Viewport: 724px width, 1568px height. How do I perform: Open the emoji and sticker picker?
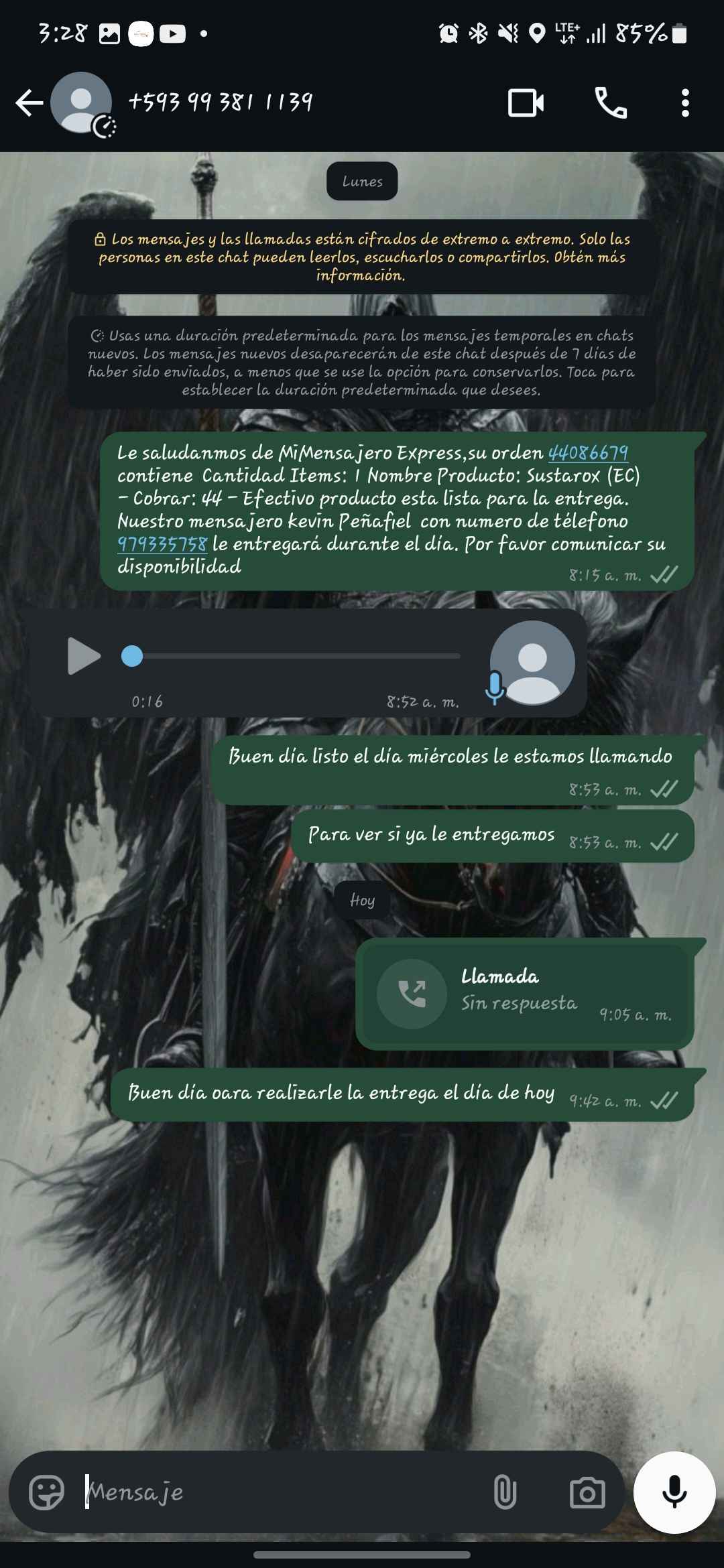point(46,1492)
